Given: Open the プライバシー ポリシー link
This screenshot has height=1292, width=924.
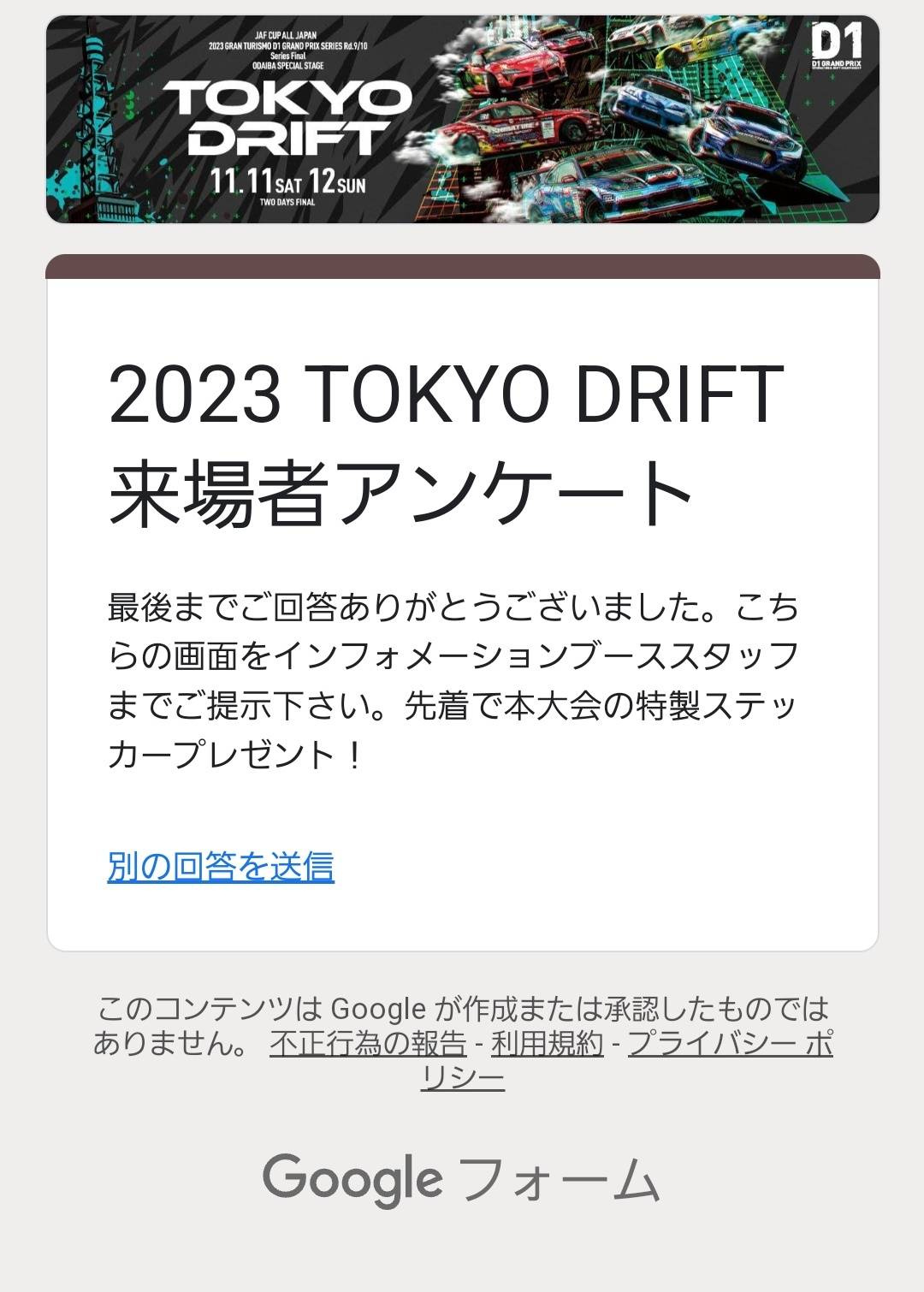Looking at the screenshot, I should click(x=730, y=1044).
